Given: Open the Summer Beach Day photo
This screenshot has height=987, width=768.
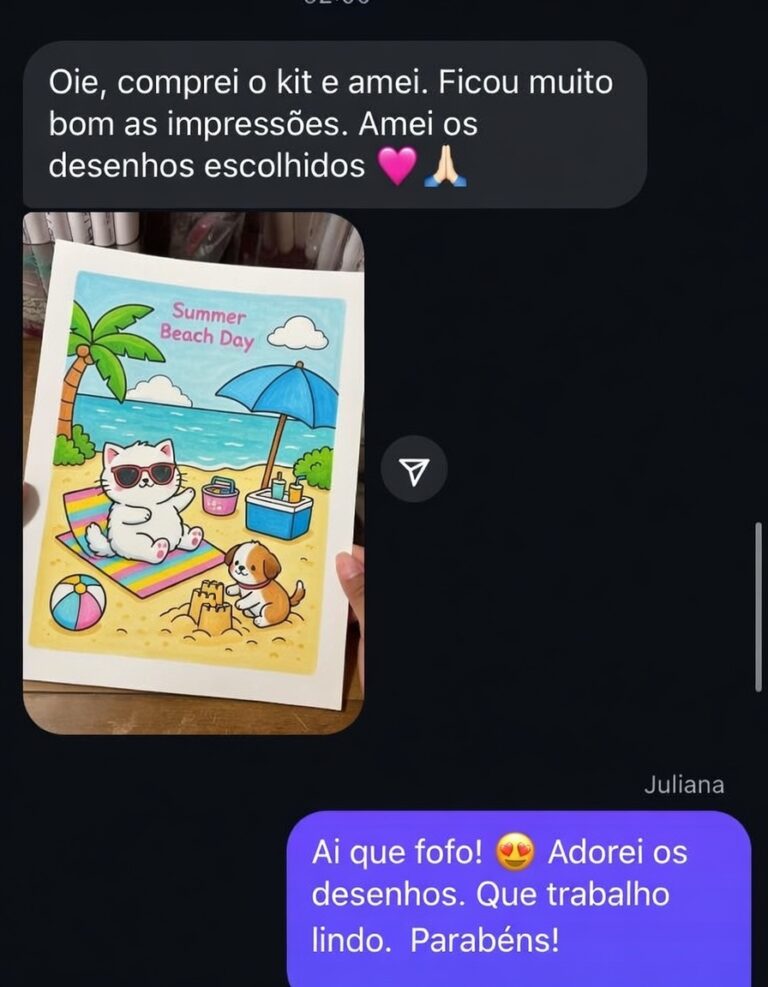Looking at the screenshot, I should tap(193, 472).
